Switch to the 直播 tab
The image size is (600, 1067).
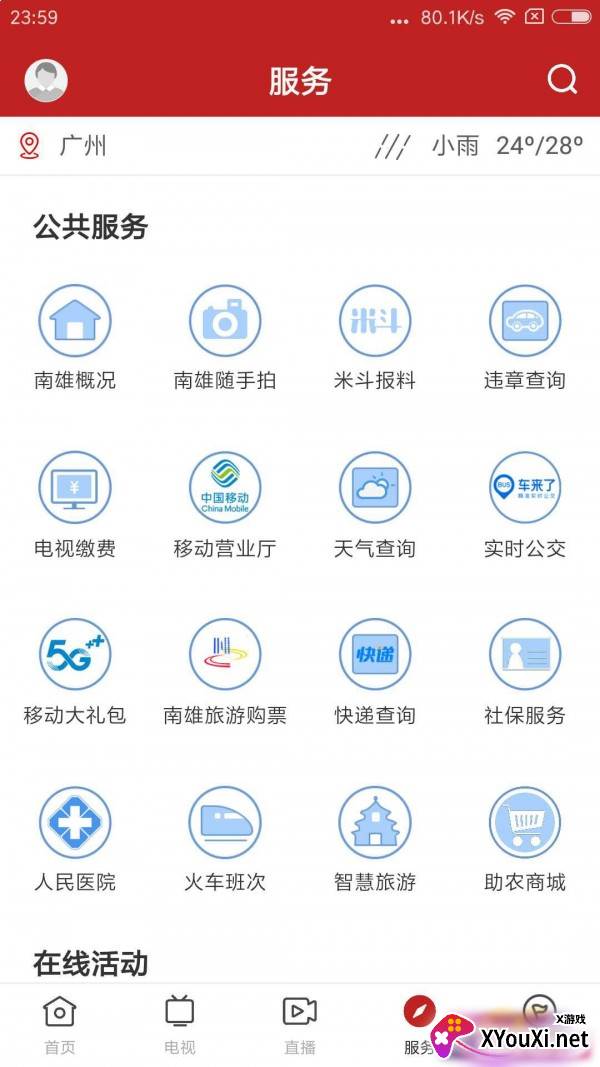tap(300, 1025)
